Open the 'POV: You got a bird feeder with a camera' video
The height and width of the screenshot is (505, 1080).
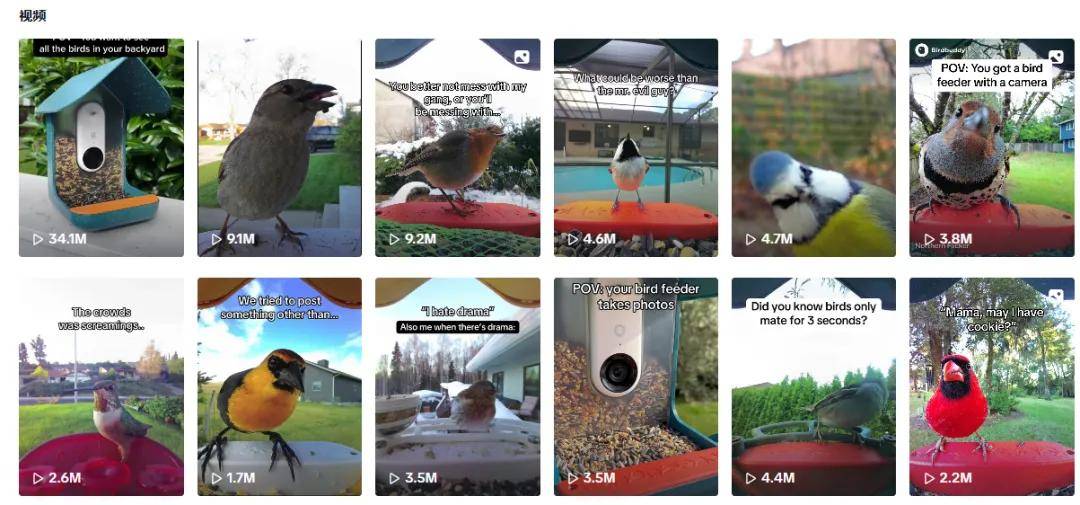(991, 148)
